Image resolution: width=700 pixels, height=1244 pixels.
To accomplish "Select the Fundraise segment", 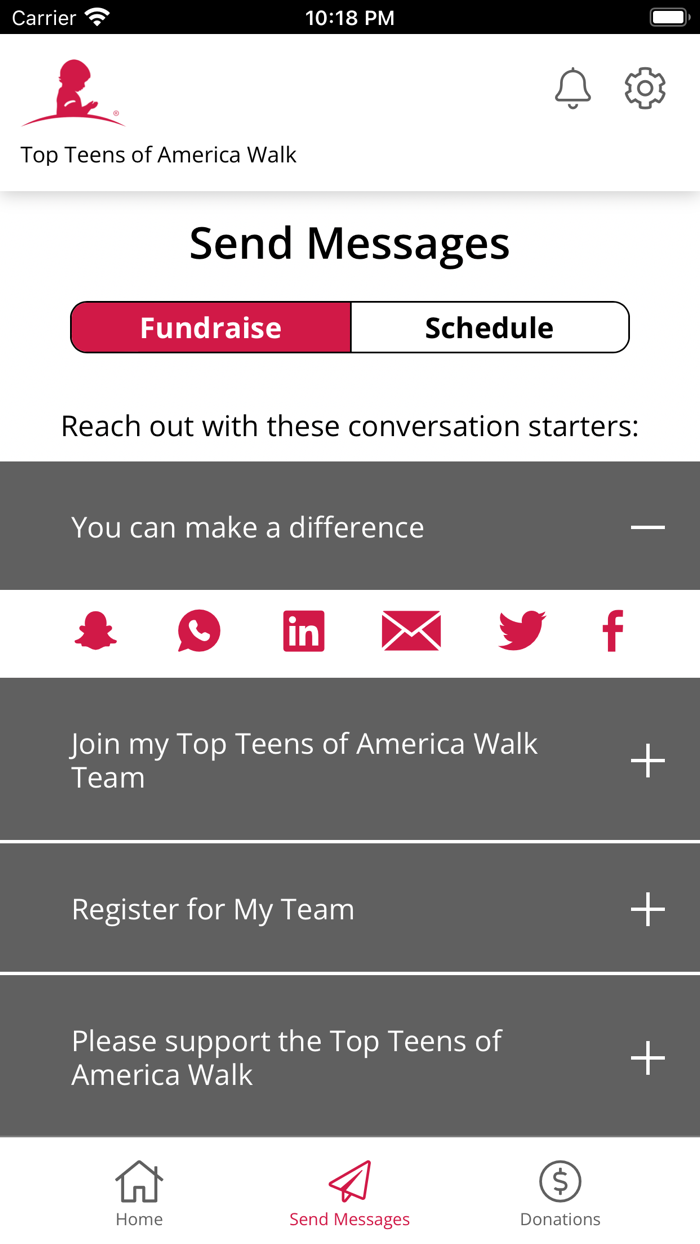I will tap(211, 328).
